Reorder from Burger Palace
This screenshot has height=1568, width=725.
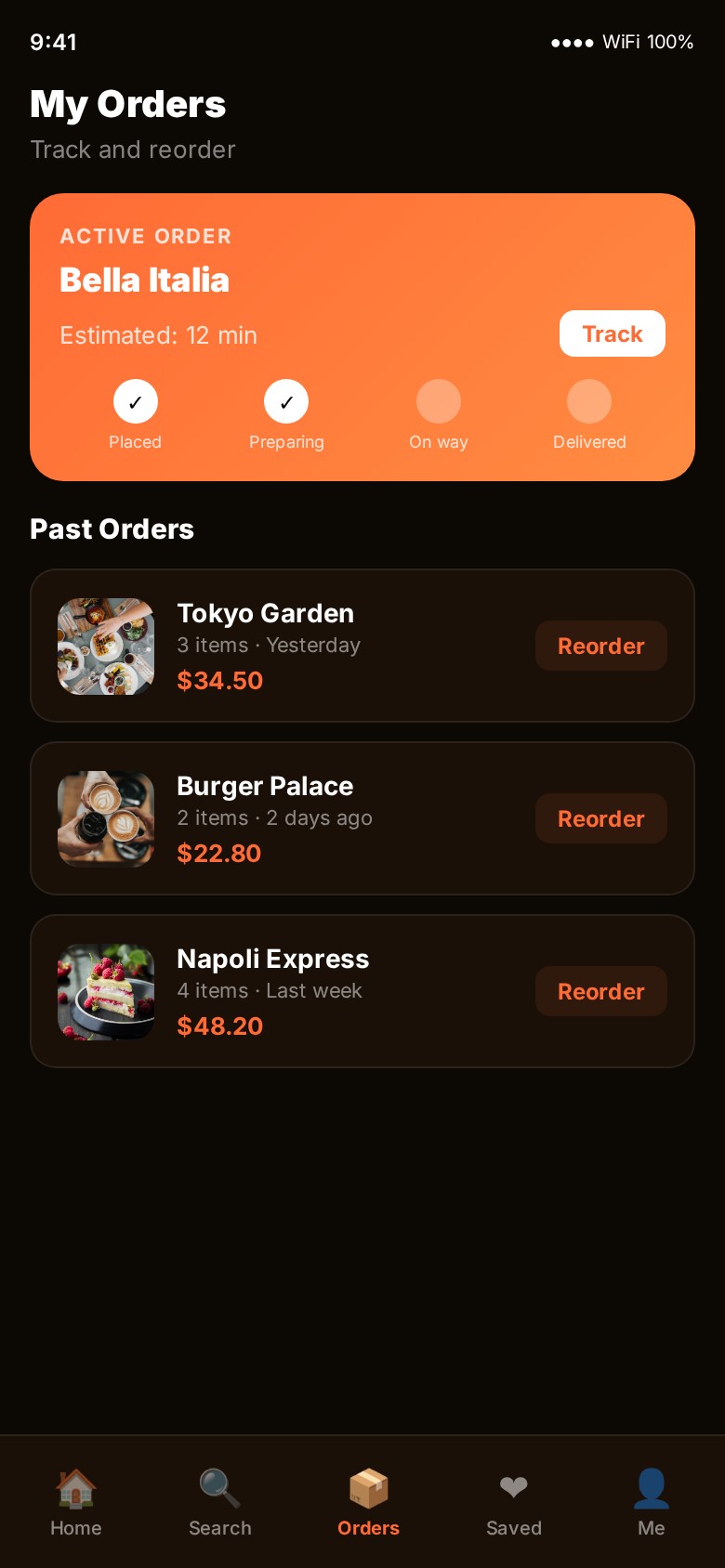click(600, 818)
